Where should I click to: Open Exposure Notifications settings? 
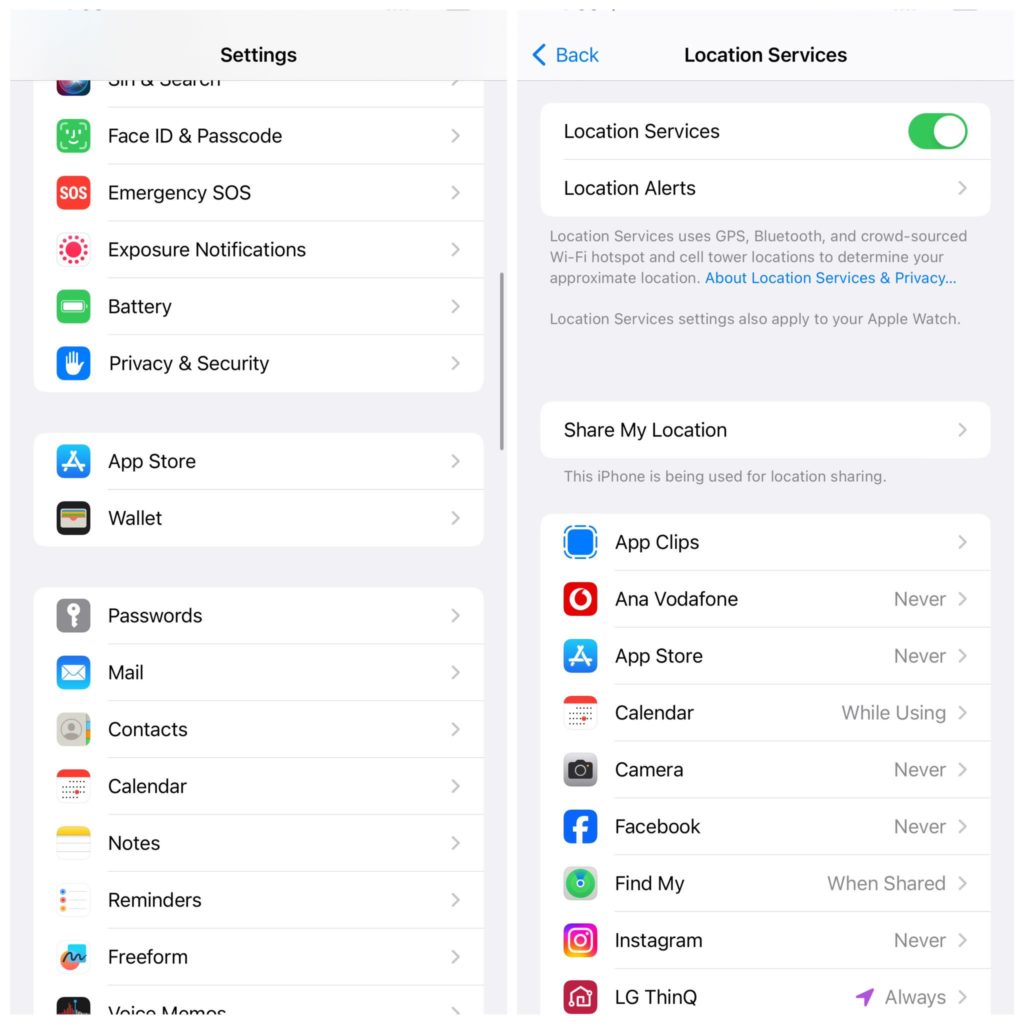click(x=258, y=250)
